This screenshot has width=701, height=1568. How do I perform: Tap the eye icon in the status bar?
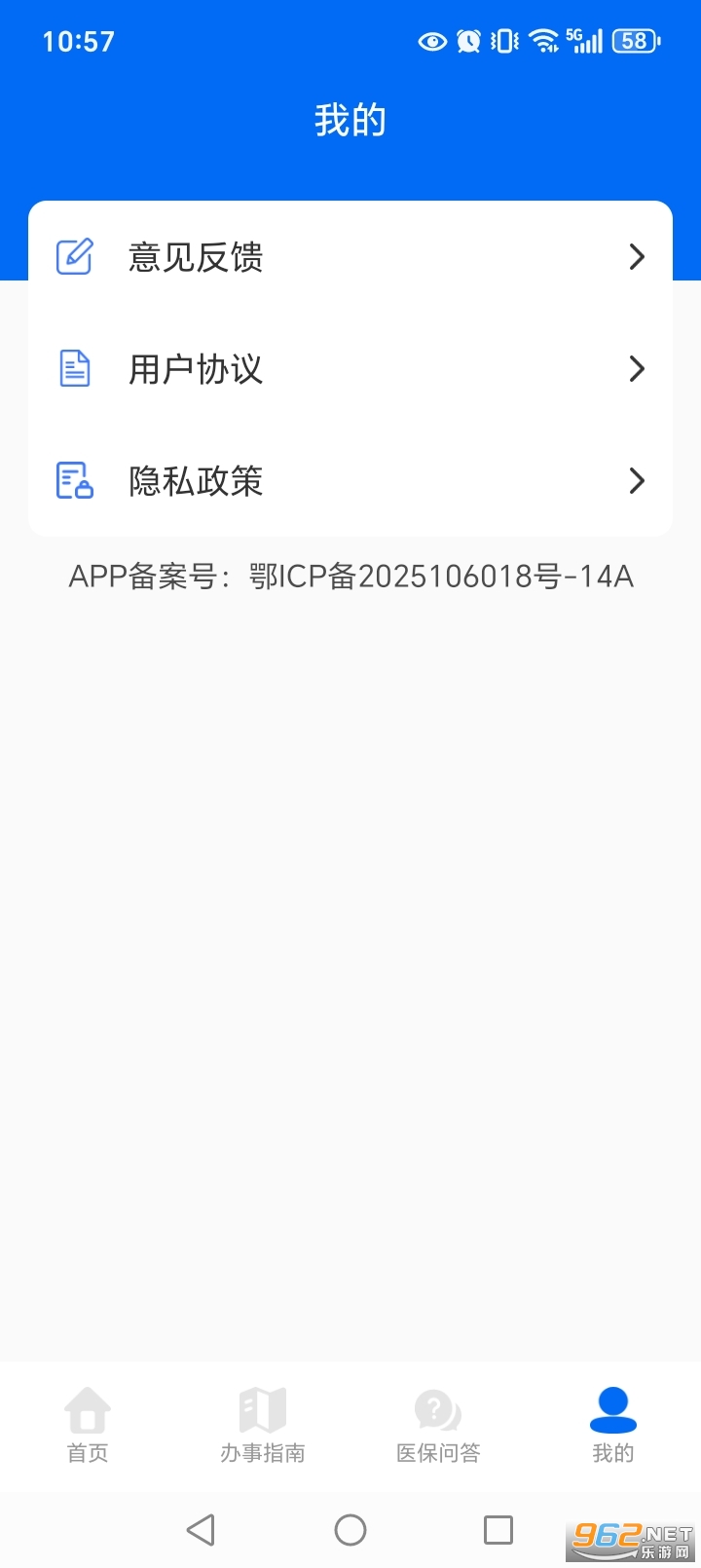[x=429, y=41]
